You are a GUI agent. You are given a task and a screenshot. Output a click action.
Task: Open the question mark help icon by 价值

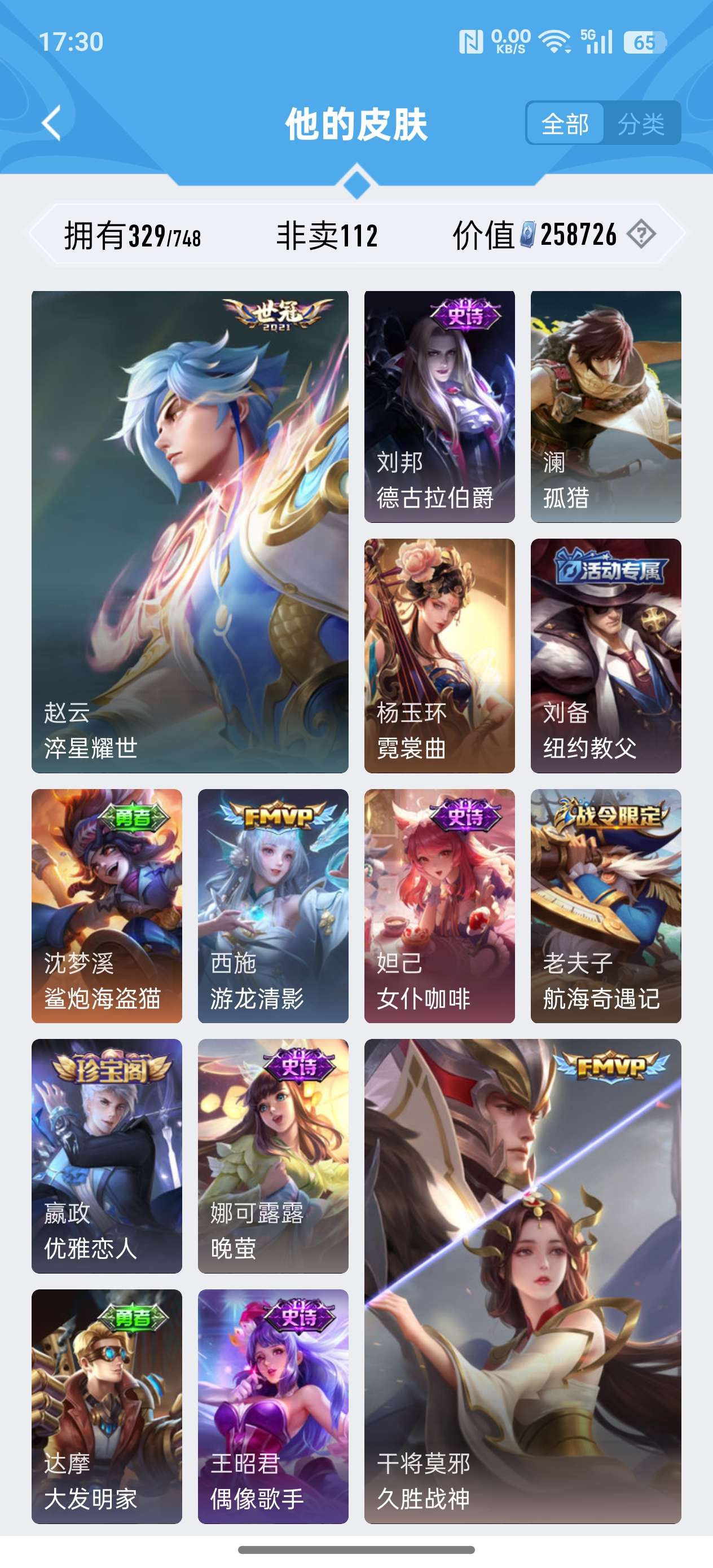pos(641,234)
